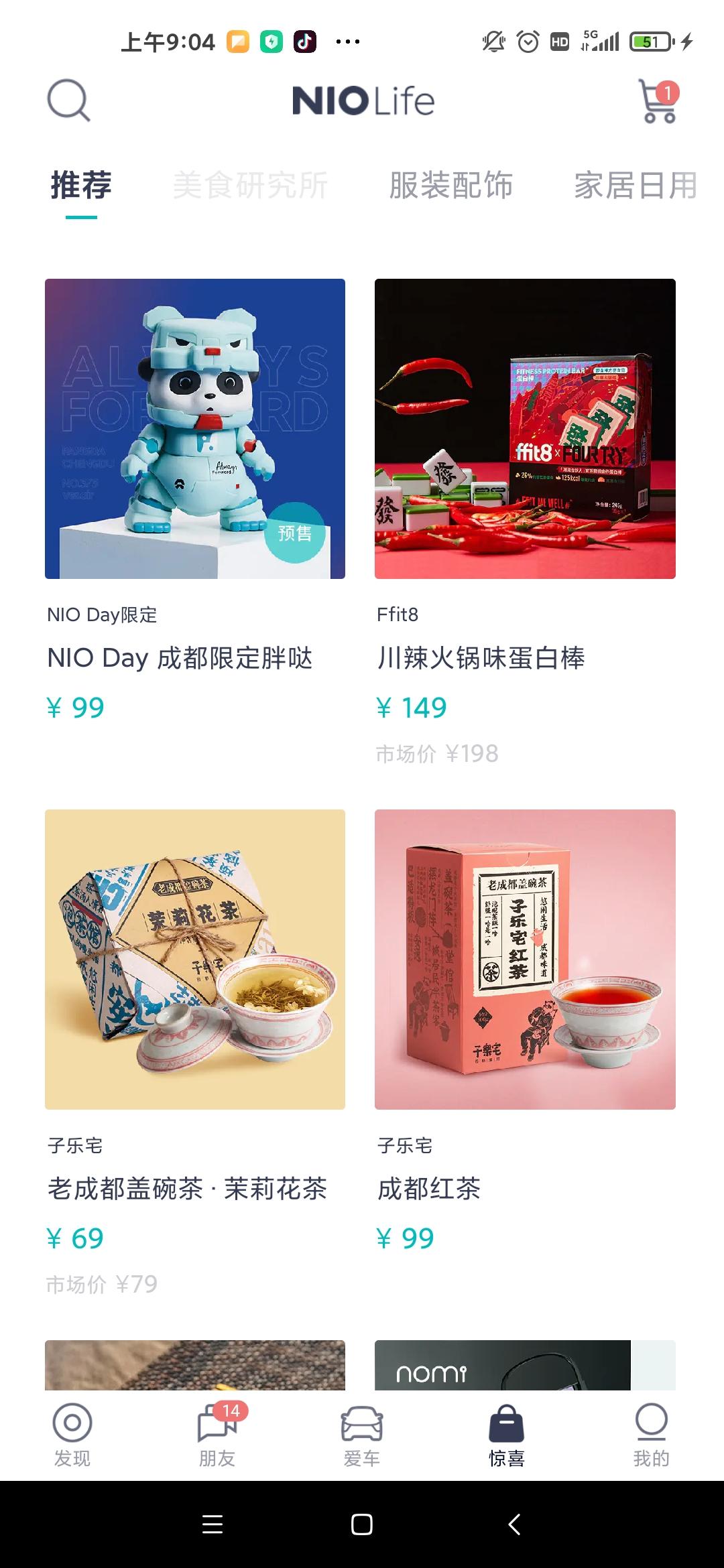This screenshot has width=724, height=1568.
Task: View 川辣火锅味蛋白棒 product card
Action: [525, 429]
